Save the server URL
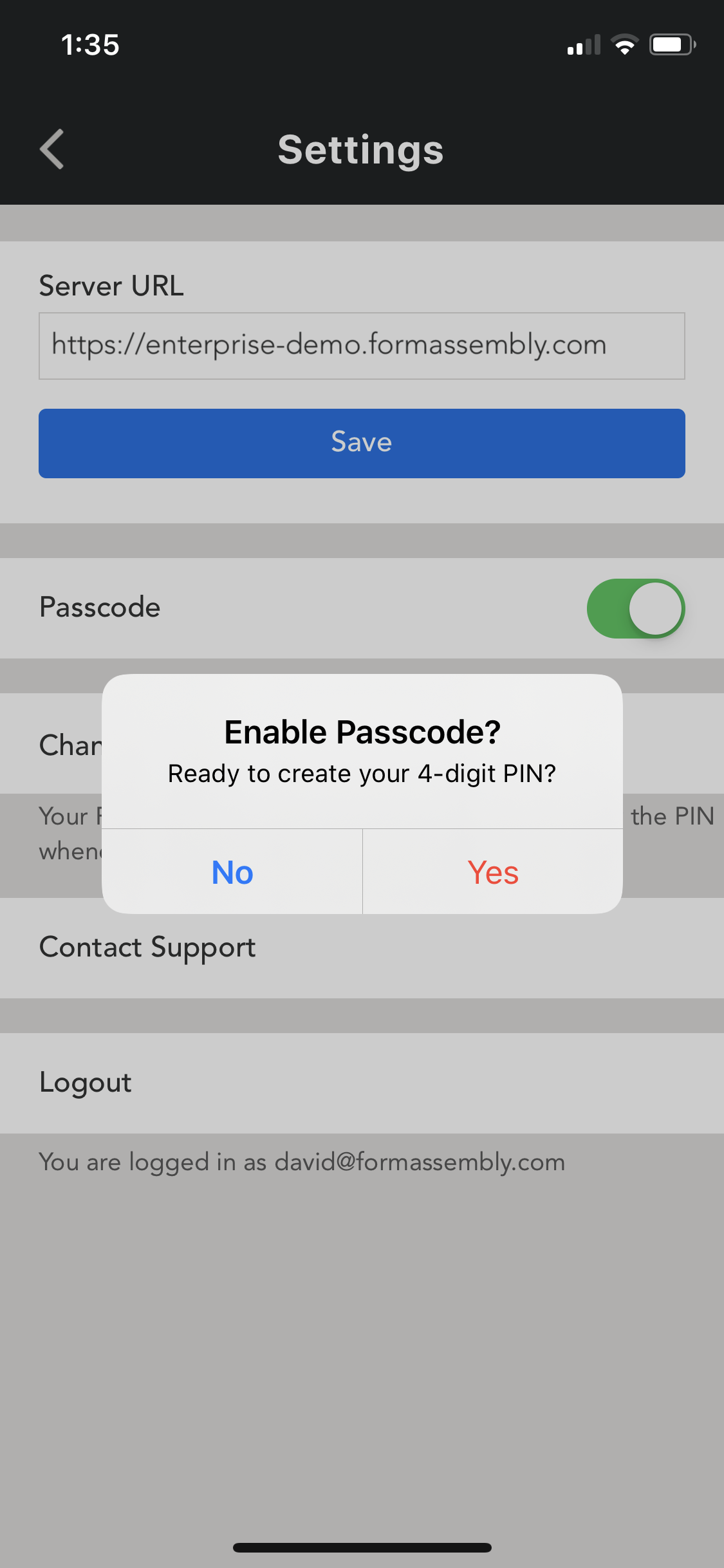Screen dimensions: 724x1568 362,443
